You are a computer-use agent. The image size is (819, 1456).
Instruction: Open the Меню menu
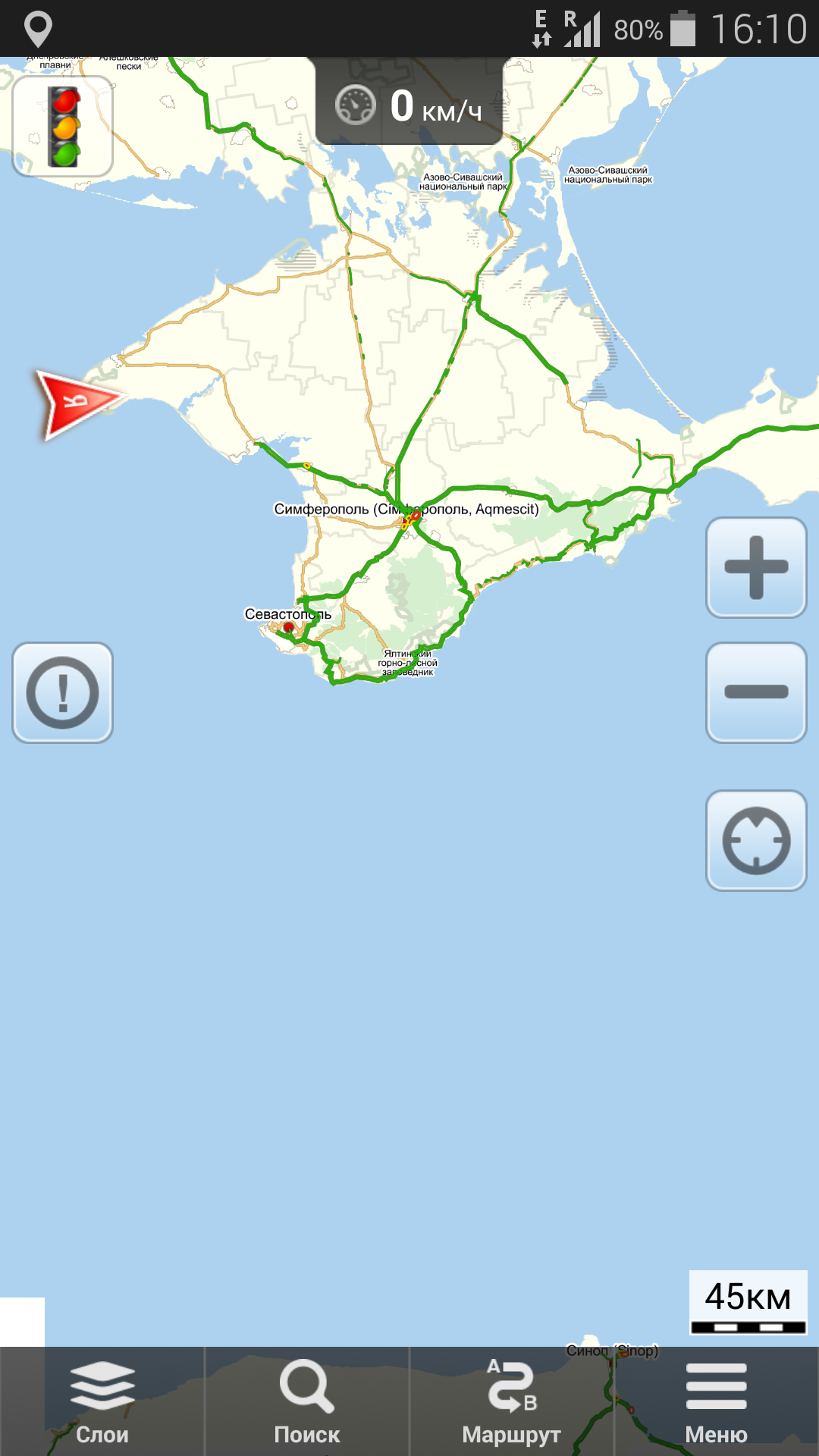click(717, 1401)
